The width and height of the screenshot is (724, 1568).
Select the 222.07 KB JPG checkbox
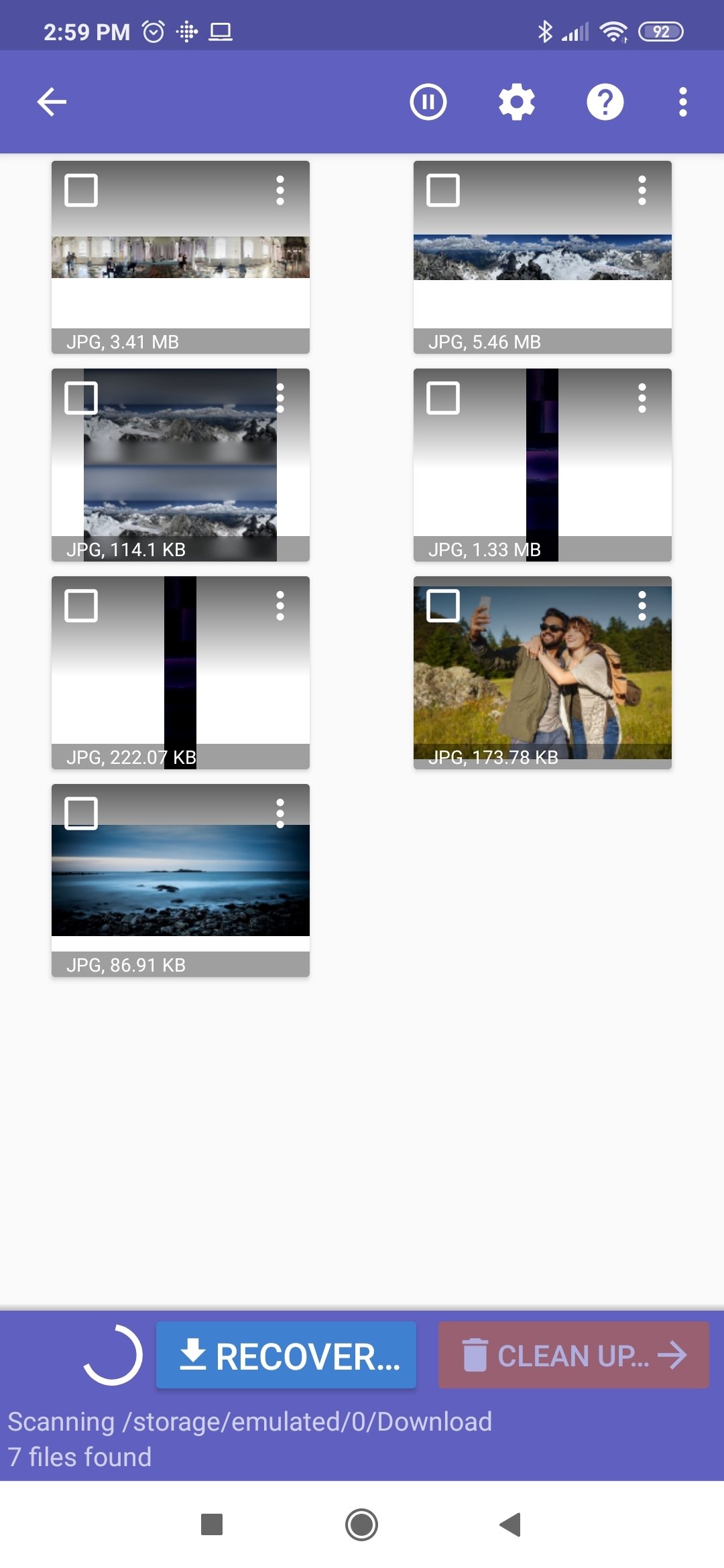(81, 606)
